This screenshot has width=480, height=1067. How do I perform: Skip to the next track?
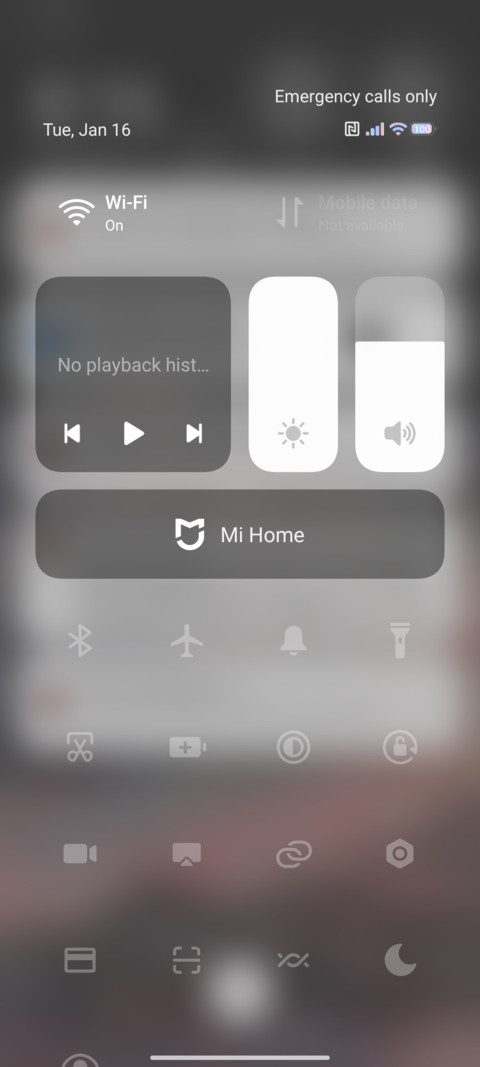[x=194, y=433]
